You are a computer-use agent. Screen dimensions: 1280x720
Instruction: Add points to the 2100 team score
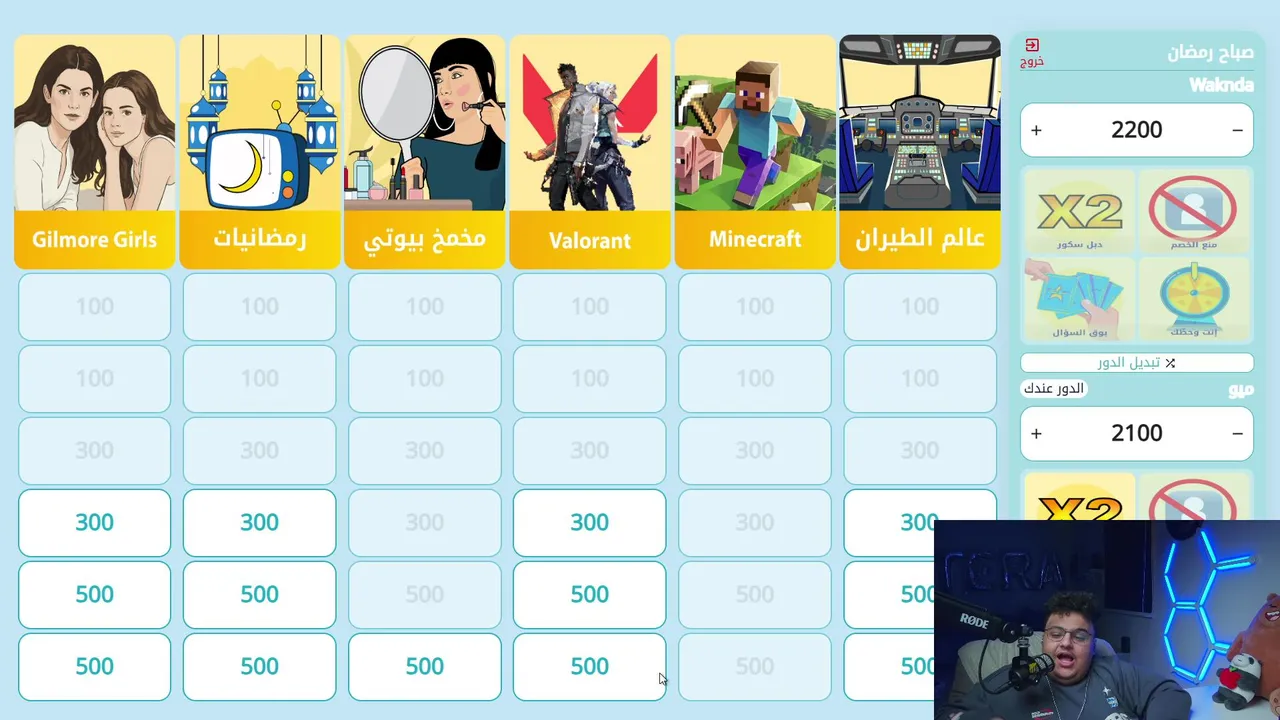pyautogui.click(x=1036, y=433)
